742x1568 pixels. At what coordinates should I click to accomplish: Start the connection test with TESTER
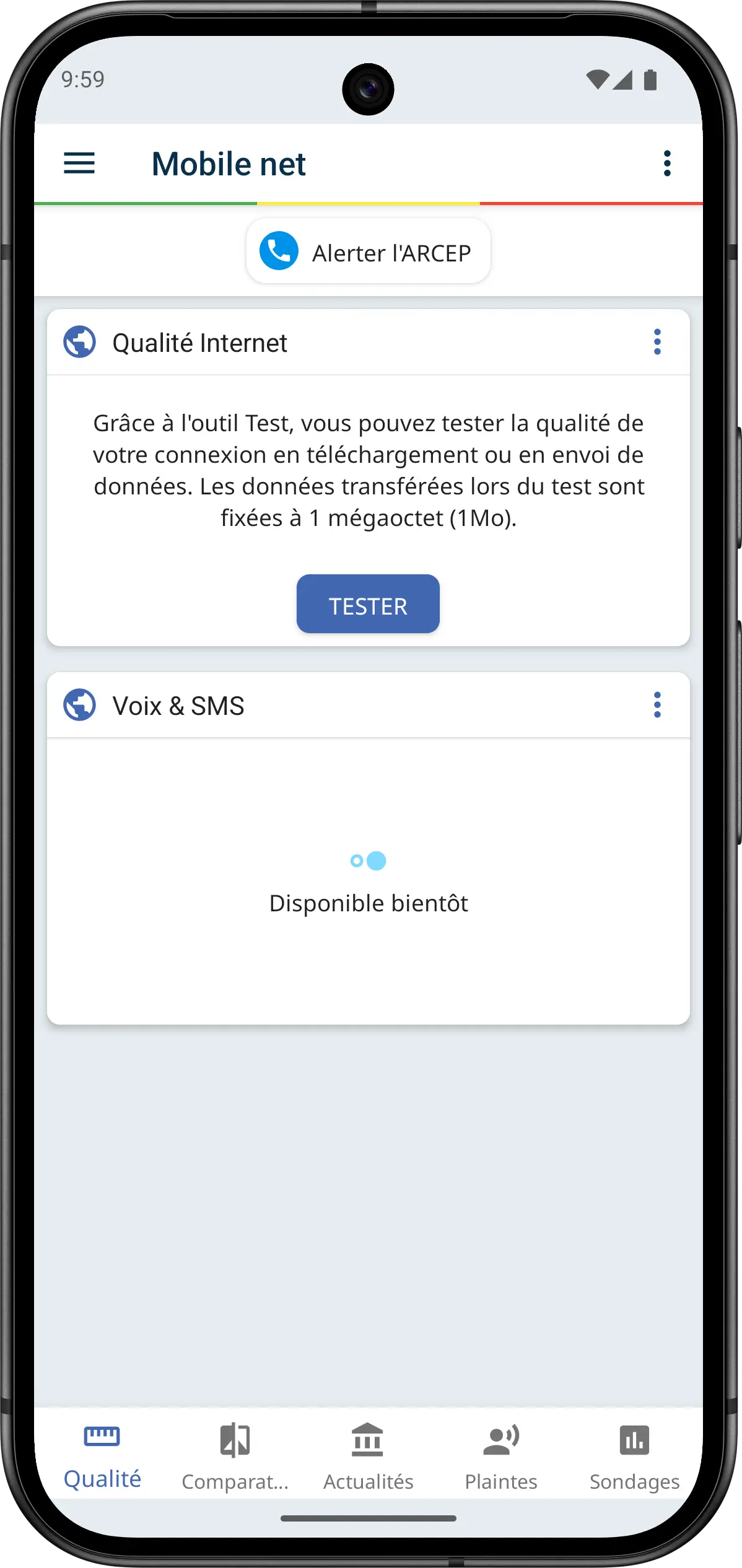(x=368, y=604)
